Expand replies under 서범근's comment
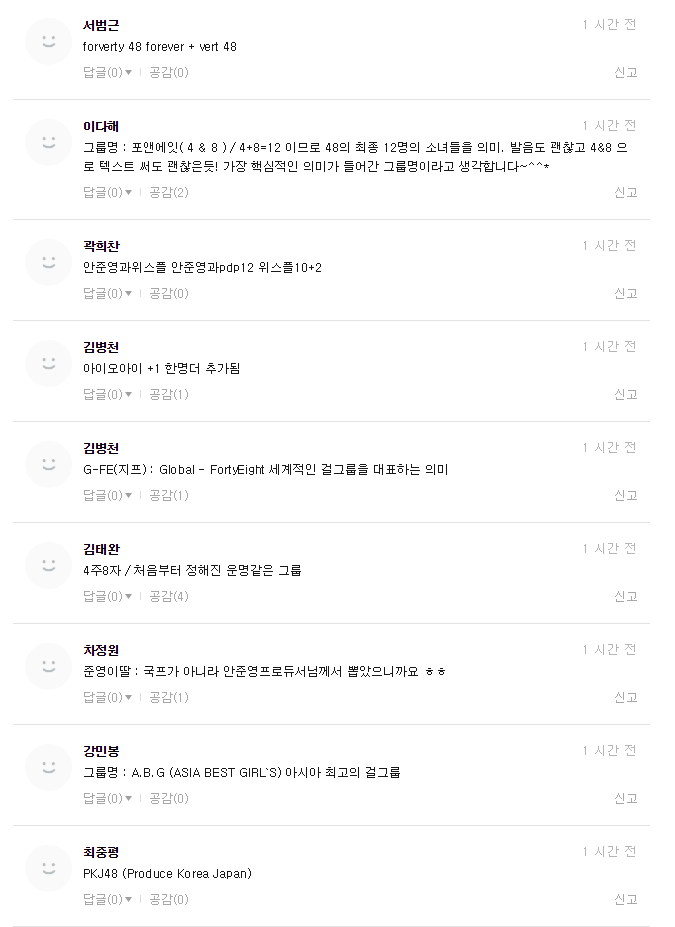 (107, 72)
